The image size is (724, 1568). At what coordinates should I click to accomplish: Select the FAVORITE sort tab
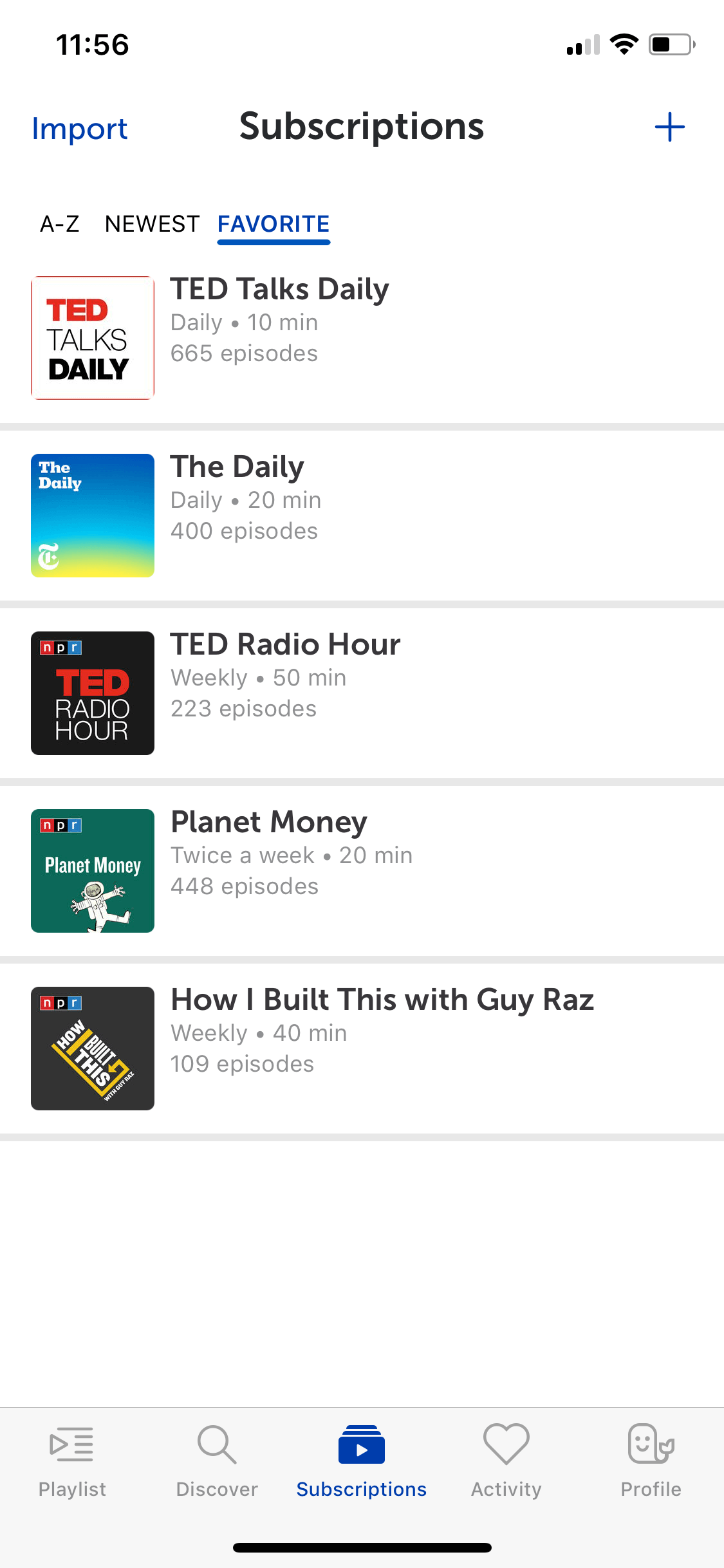(x=274, y=224)
